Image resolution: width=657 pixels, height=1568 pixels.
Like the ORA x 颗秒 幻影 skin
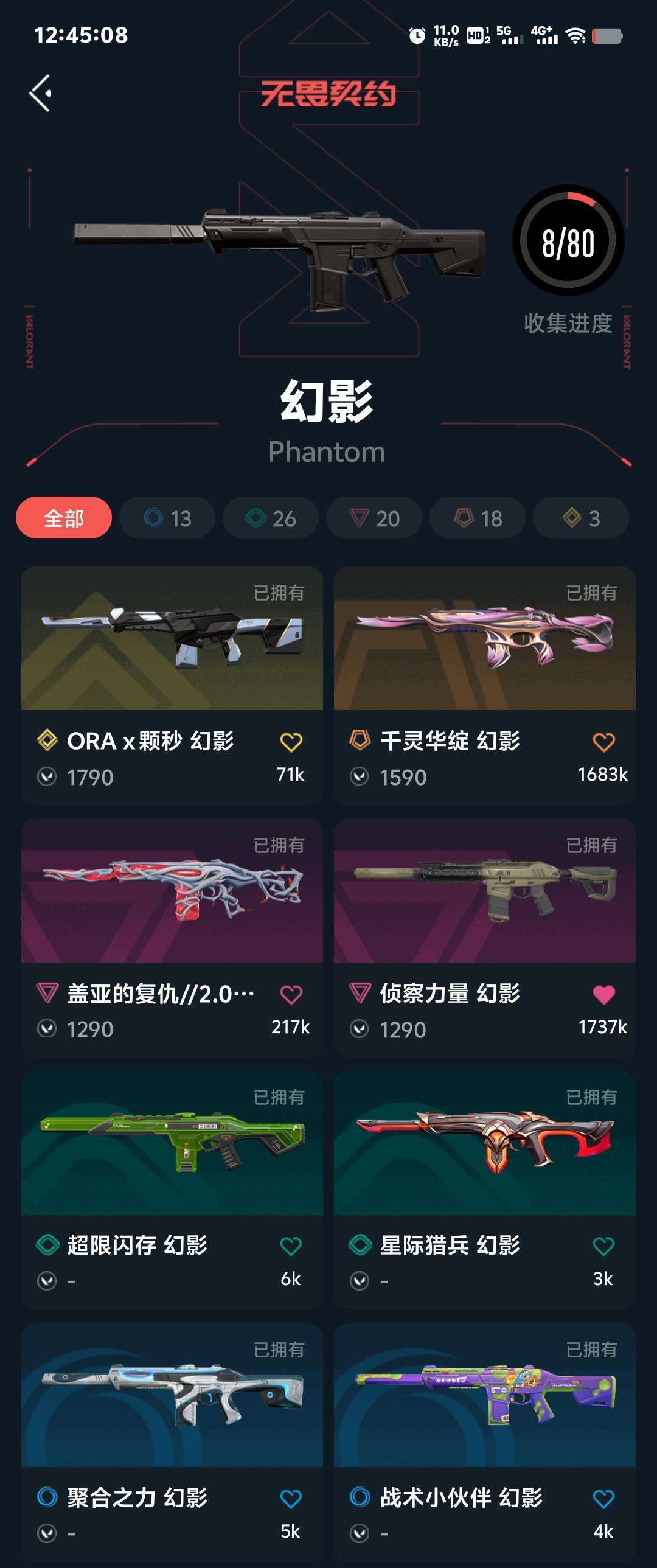pos(291,742)
